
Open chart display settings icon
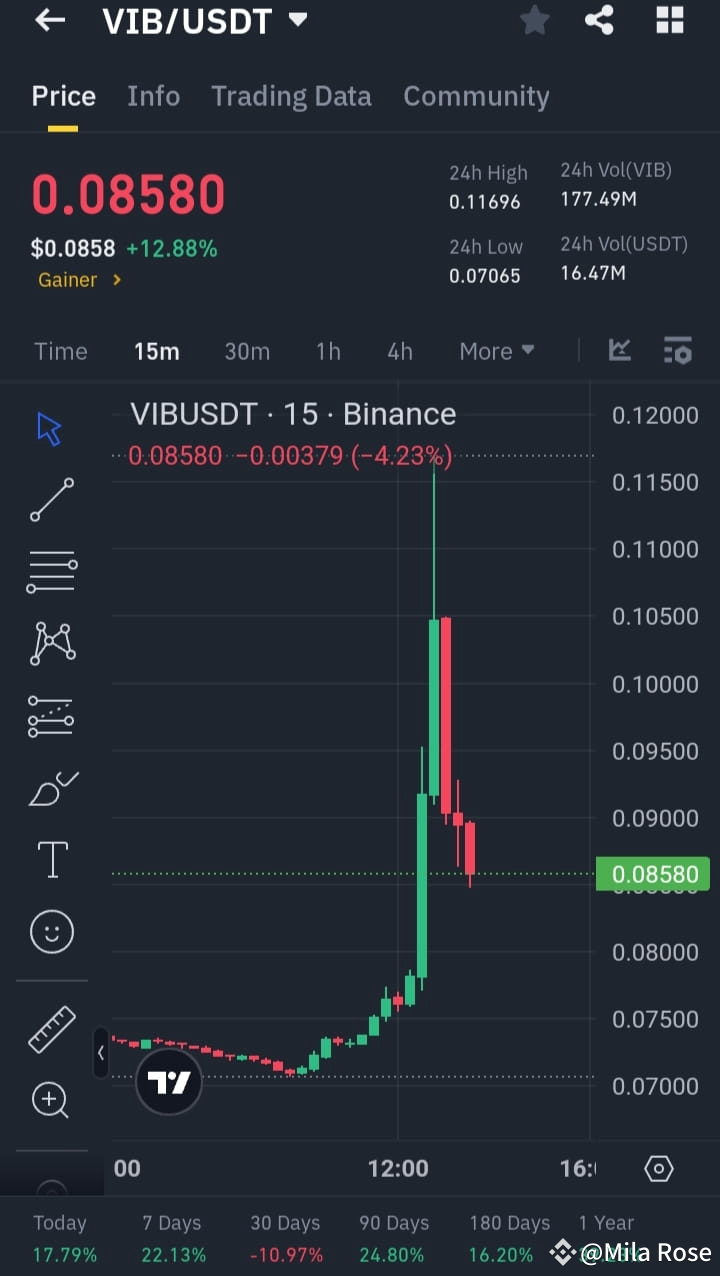tap(678, 351)
